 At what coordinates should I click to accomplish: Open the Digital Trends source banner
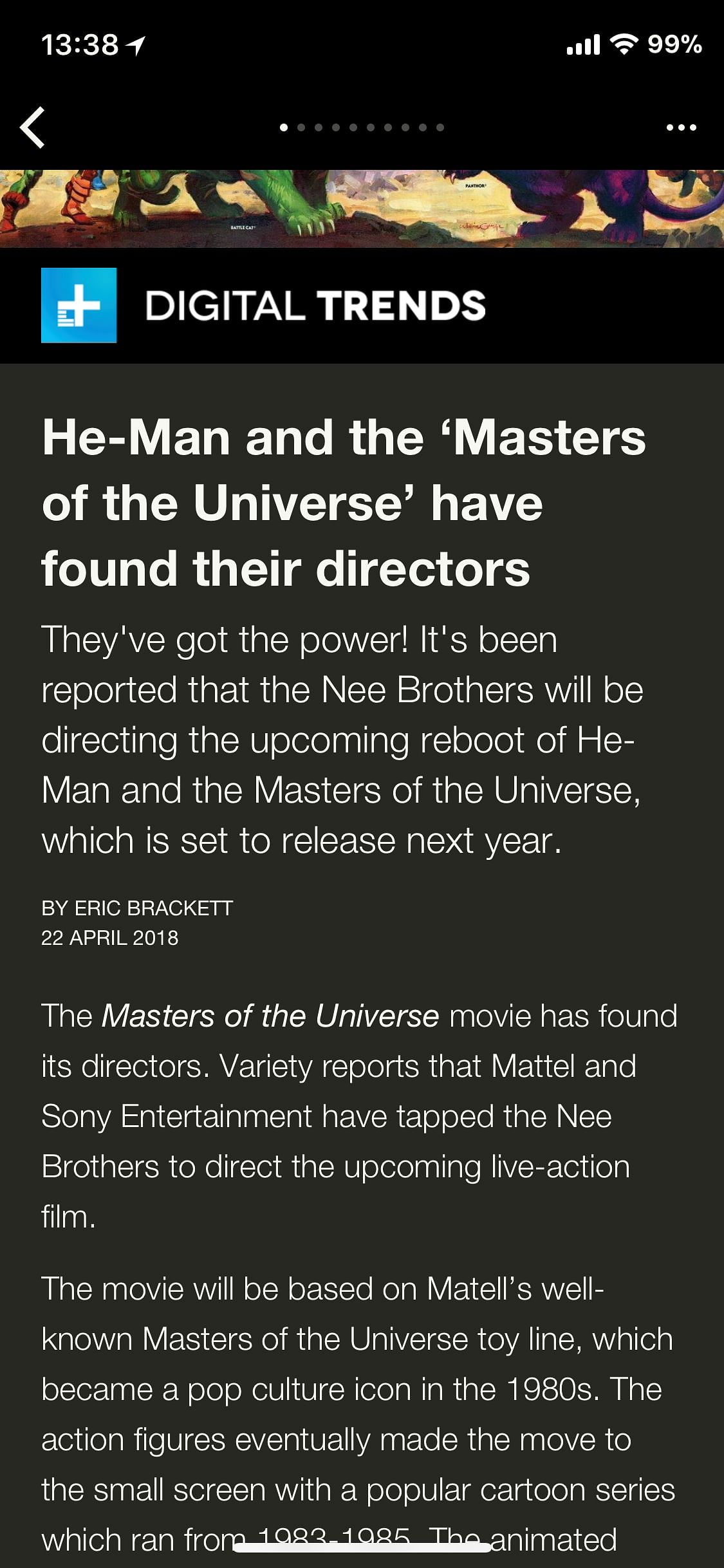point(264,305)
